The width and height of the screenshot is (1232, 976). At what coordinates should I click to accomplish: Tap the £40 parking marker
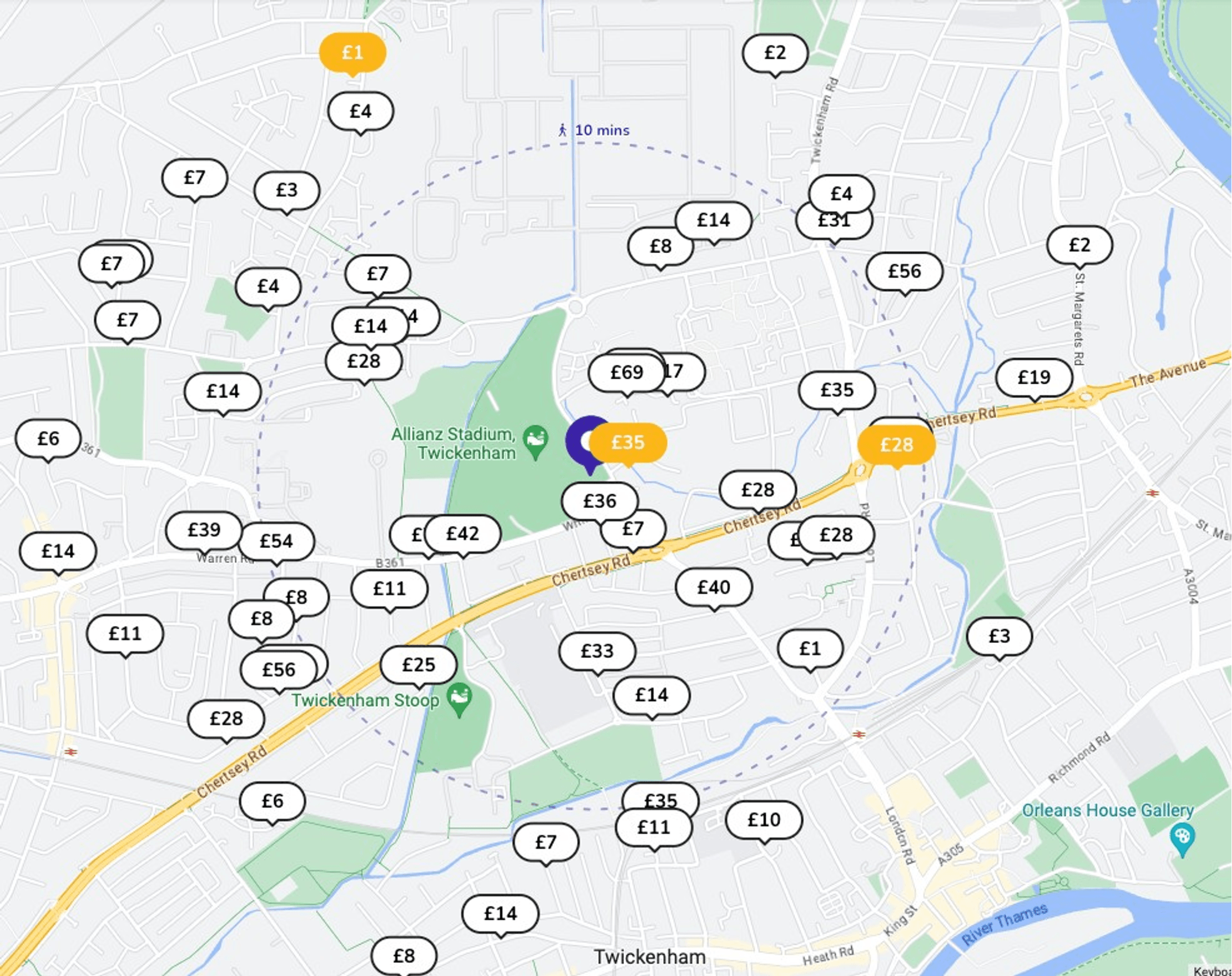[x=713, y=587]
